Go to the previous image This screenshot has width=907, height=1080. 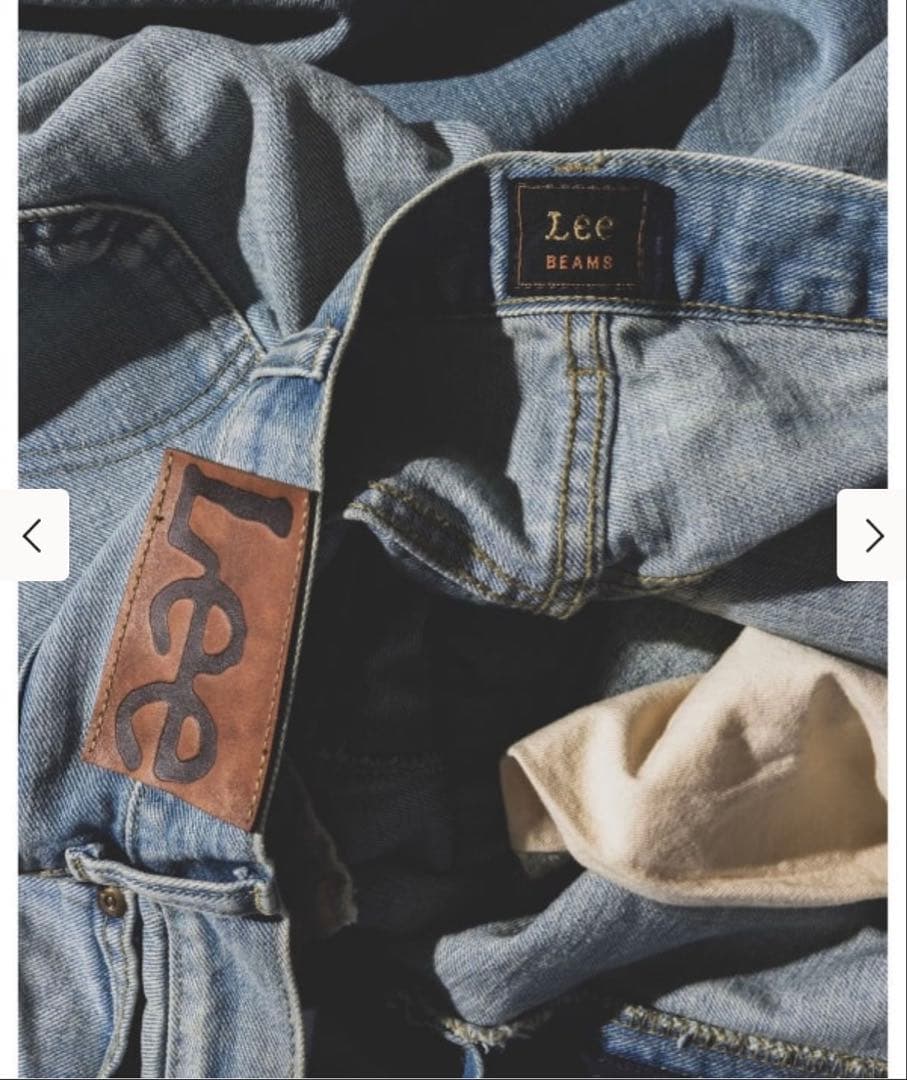(x=33, y=535)
